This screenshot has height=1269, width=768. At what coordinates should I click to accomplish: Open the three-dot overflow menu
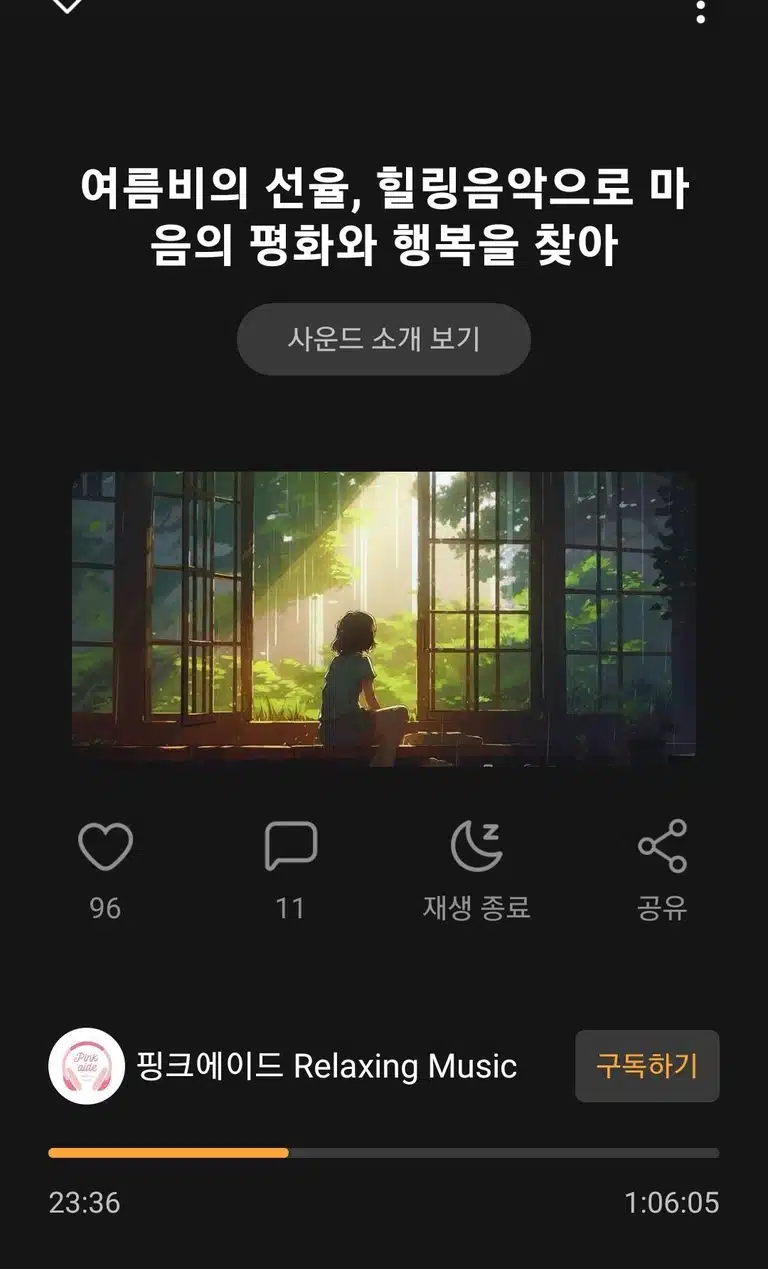(701, 10)
